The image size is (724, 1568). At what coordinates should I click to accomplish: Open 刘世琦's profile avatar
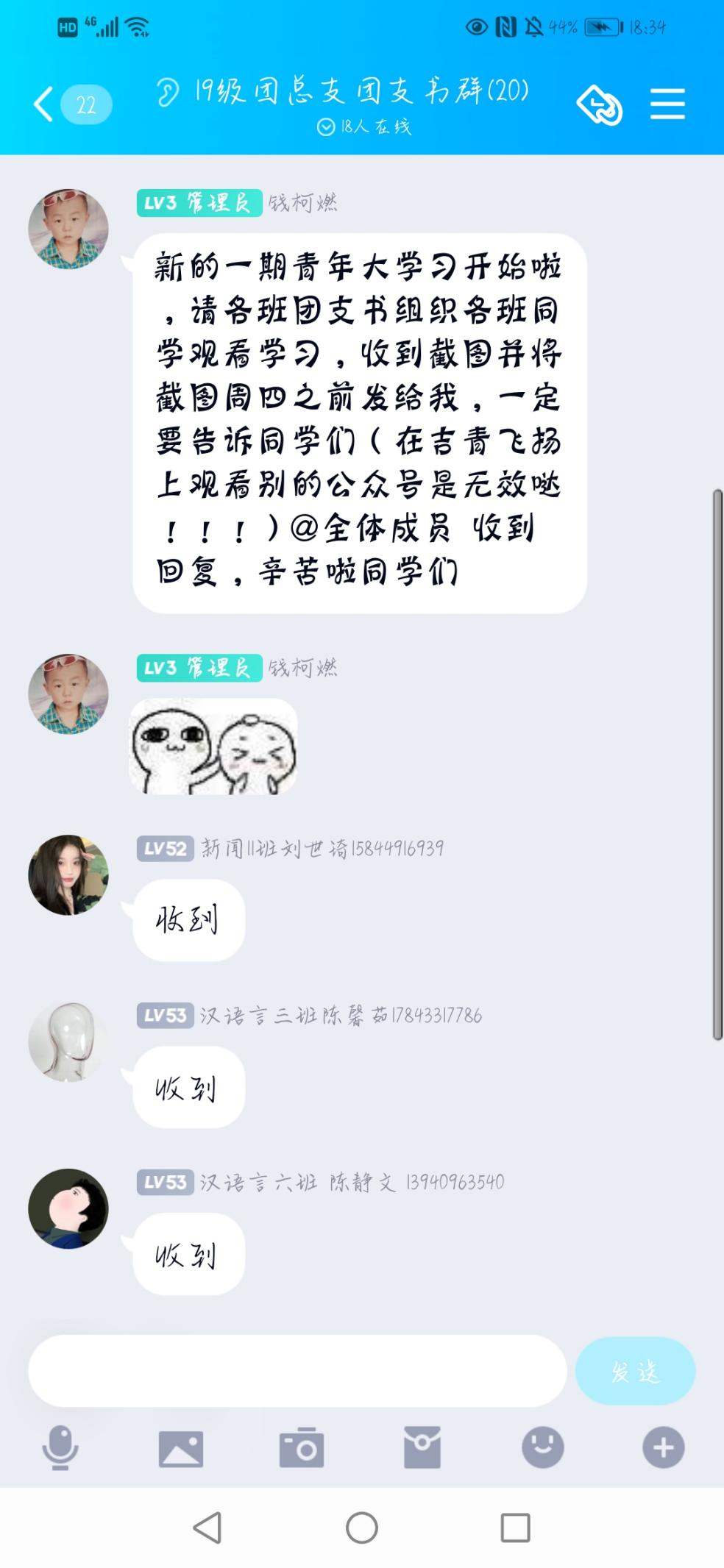(68, 875)
